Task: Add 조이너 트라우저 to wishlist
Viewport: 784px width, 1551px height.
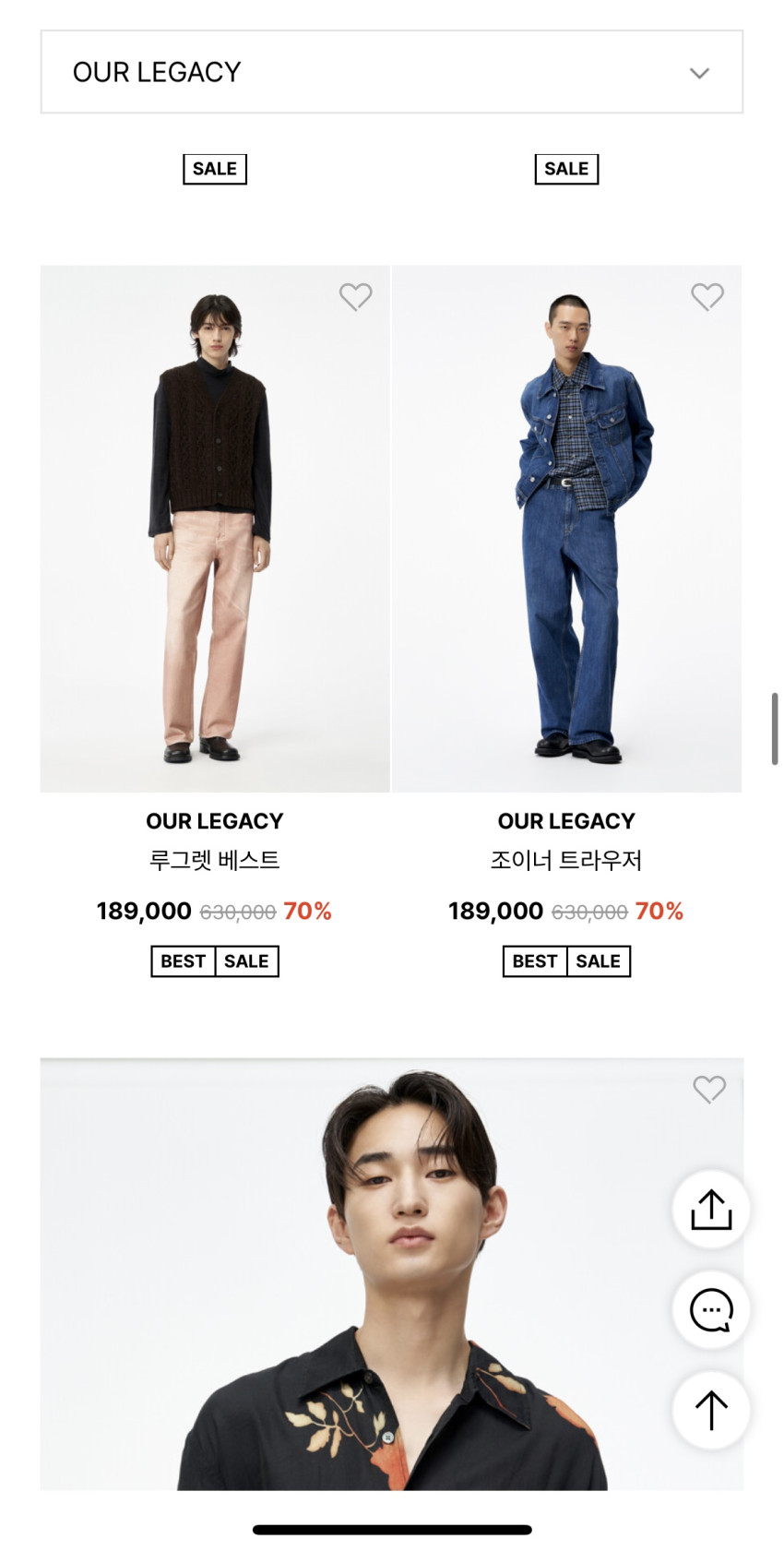Action: click(x=707, y=296)
